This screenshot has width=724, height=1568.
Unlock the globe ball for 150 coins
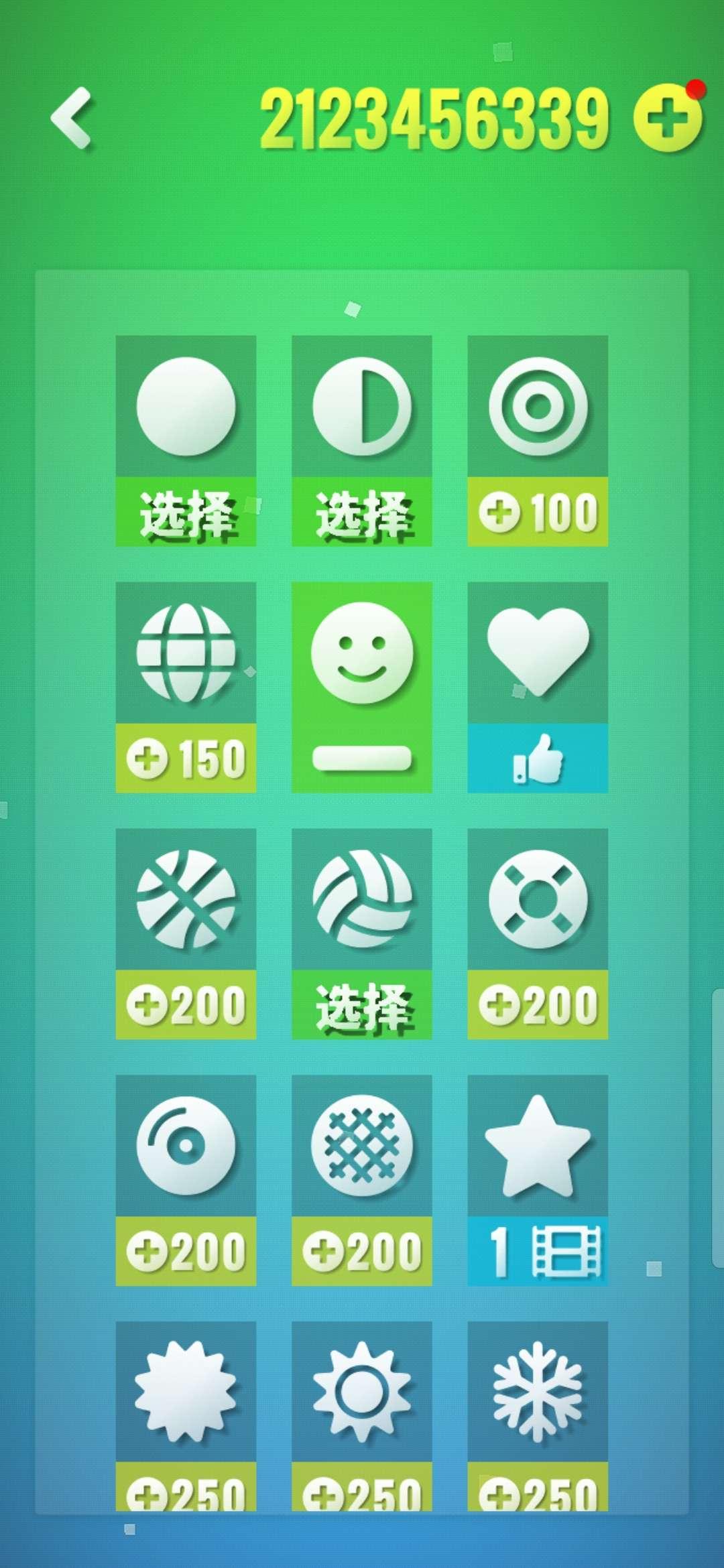pos(186,758)
